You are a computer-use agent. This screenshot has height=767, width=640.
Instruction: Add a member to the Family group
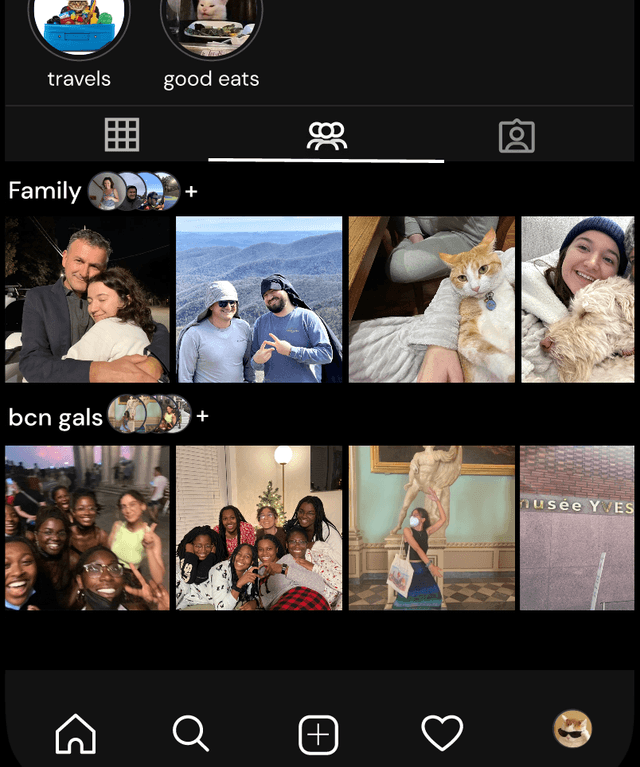(192, 191)
